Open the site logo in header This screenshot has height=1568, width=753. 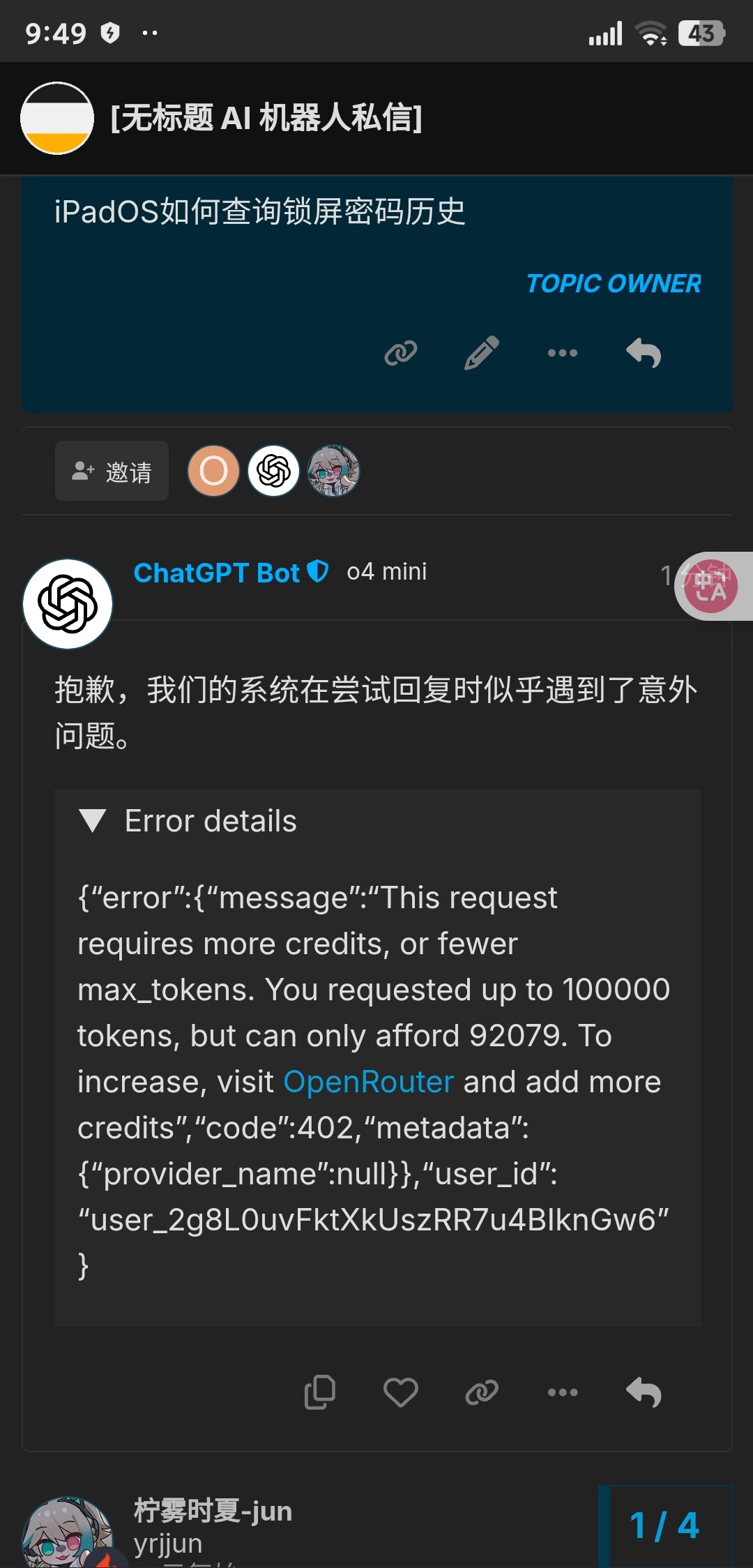[x=57, y=118]
